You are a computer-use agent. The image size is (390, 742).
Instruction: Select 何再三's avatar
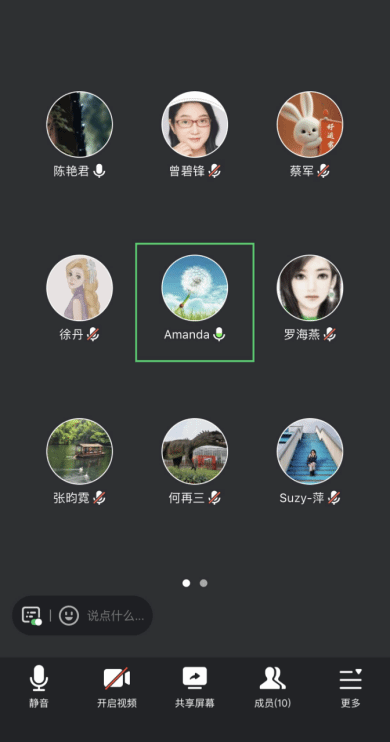point(195,451)
